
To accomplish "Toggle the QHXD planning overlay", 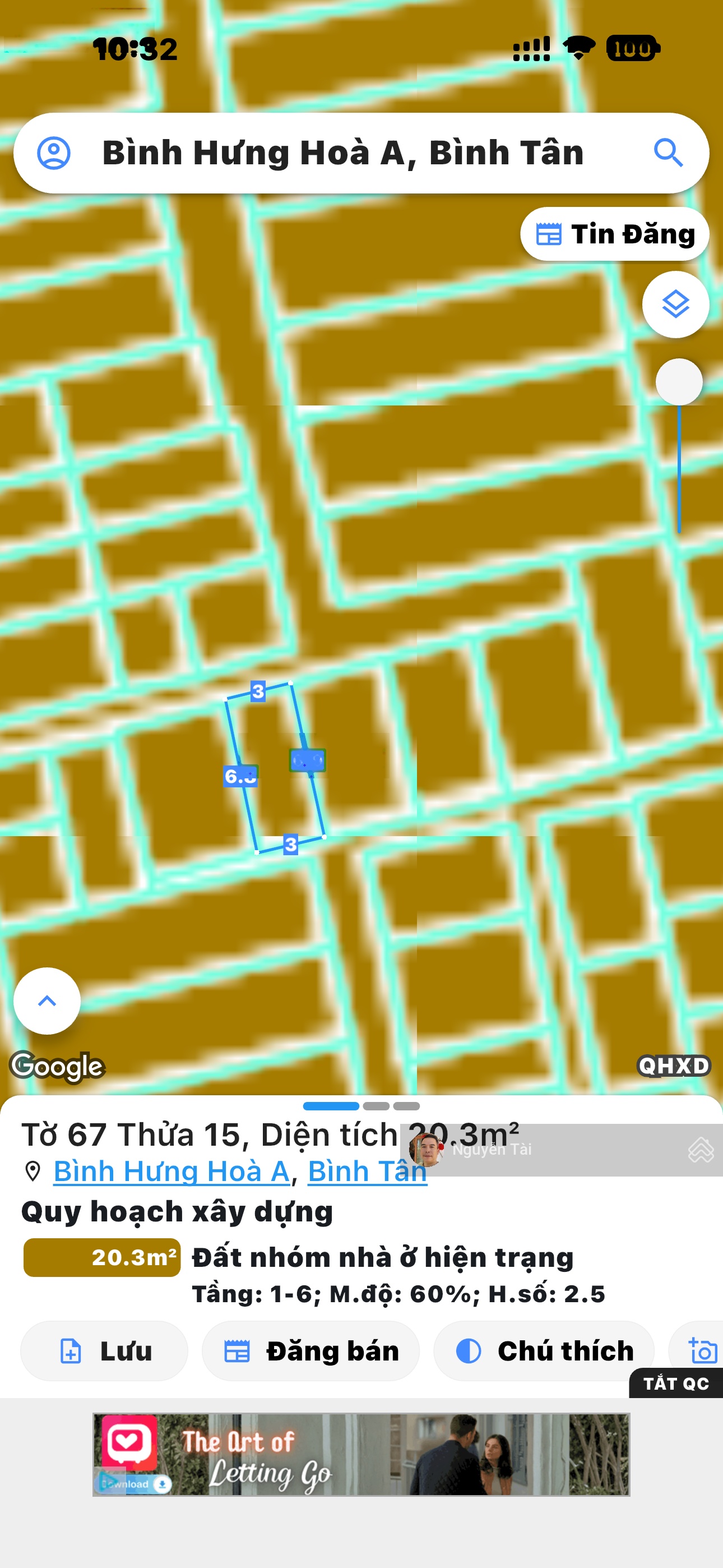I will click(x=674, y=1067).
